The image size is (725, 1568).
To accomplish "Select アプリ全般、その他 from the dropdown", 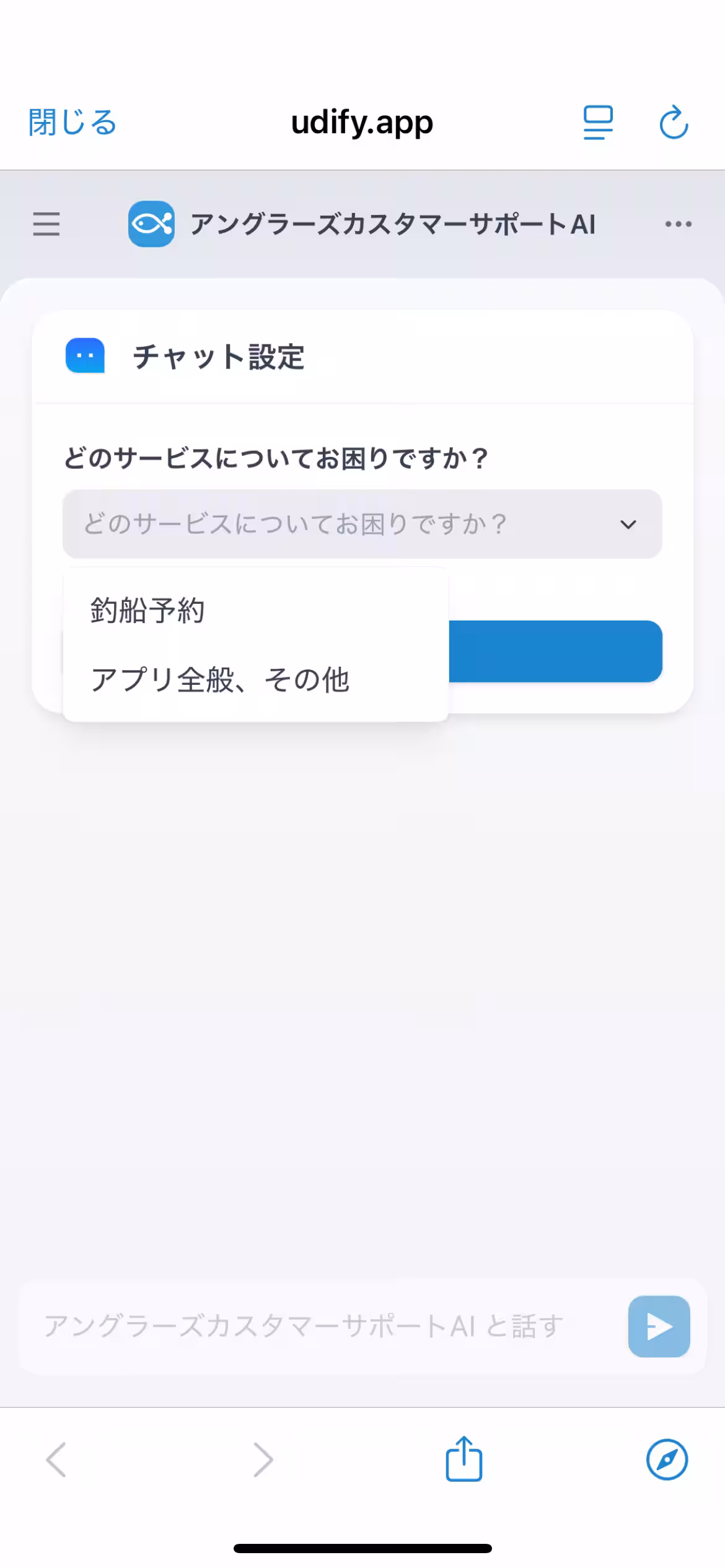I will pyautogui.click(x=221, y=679).
